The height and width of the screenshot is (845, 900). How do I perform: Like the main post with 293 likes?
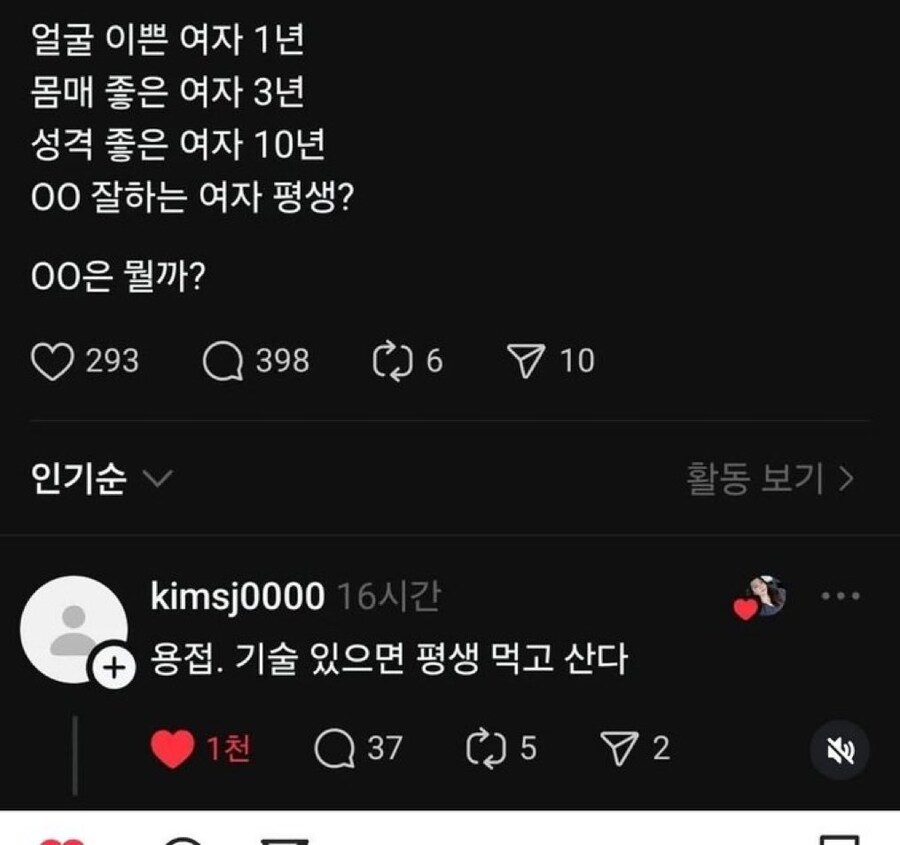[x=52, y=361]
